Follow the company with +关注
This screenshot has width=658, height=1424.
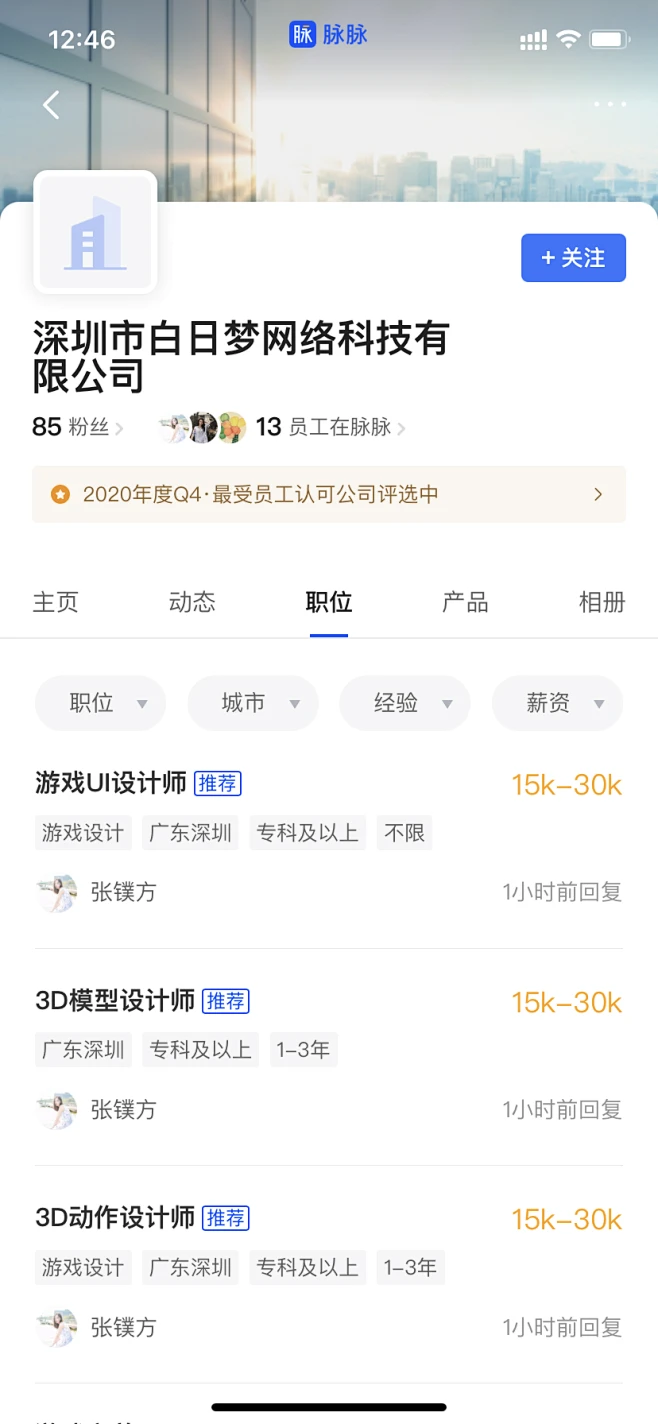(x=573, y=258)
